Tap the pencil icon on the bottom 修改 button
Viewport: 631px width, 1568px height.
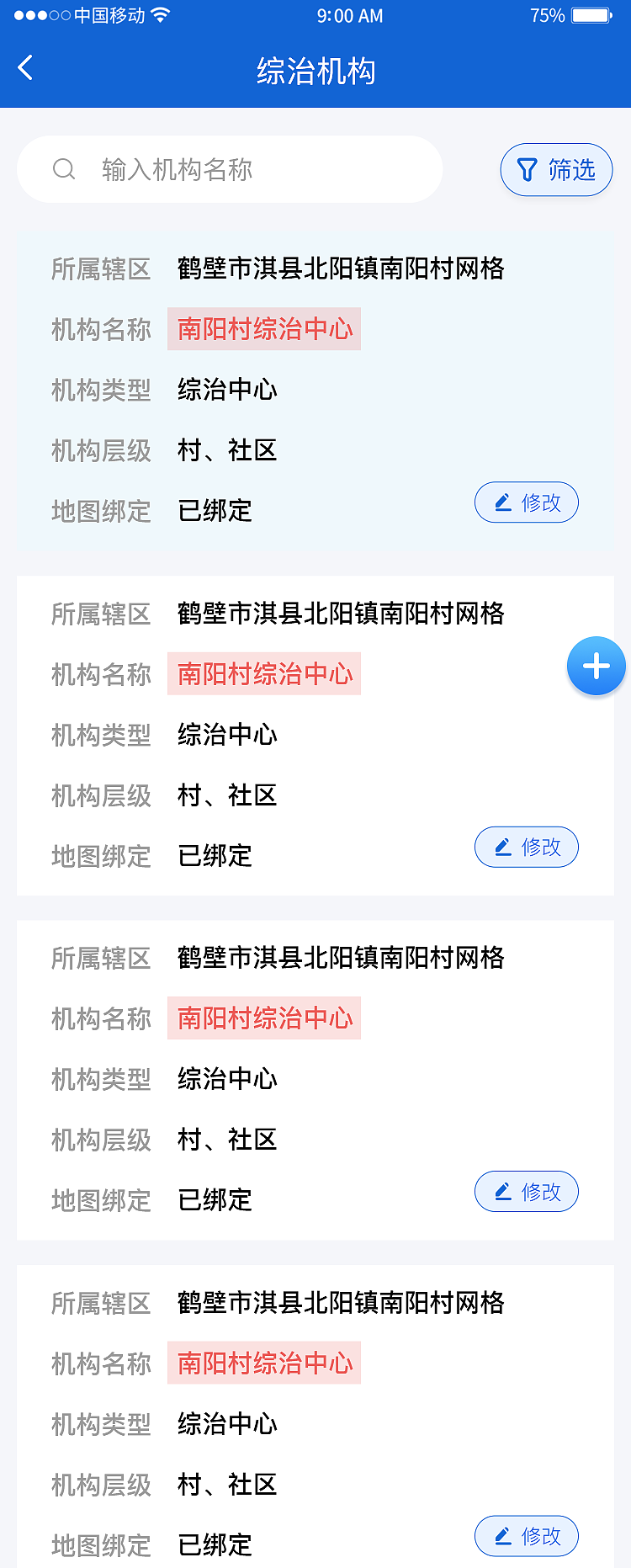point(502,1536)
